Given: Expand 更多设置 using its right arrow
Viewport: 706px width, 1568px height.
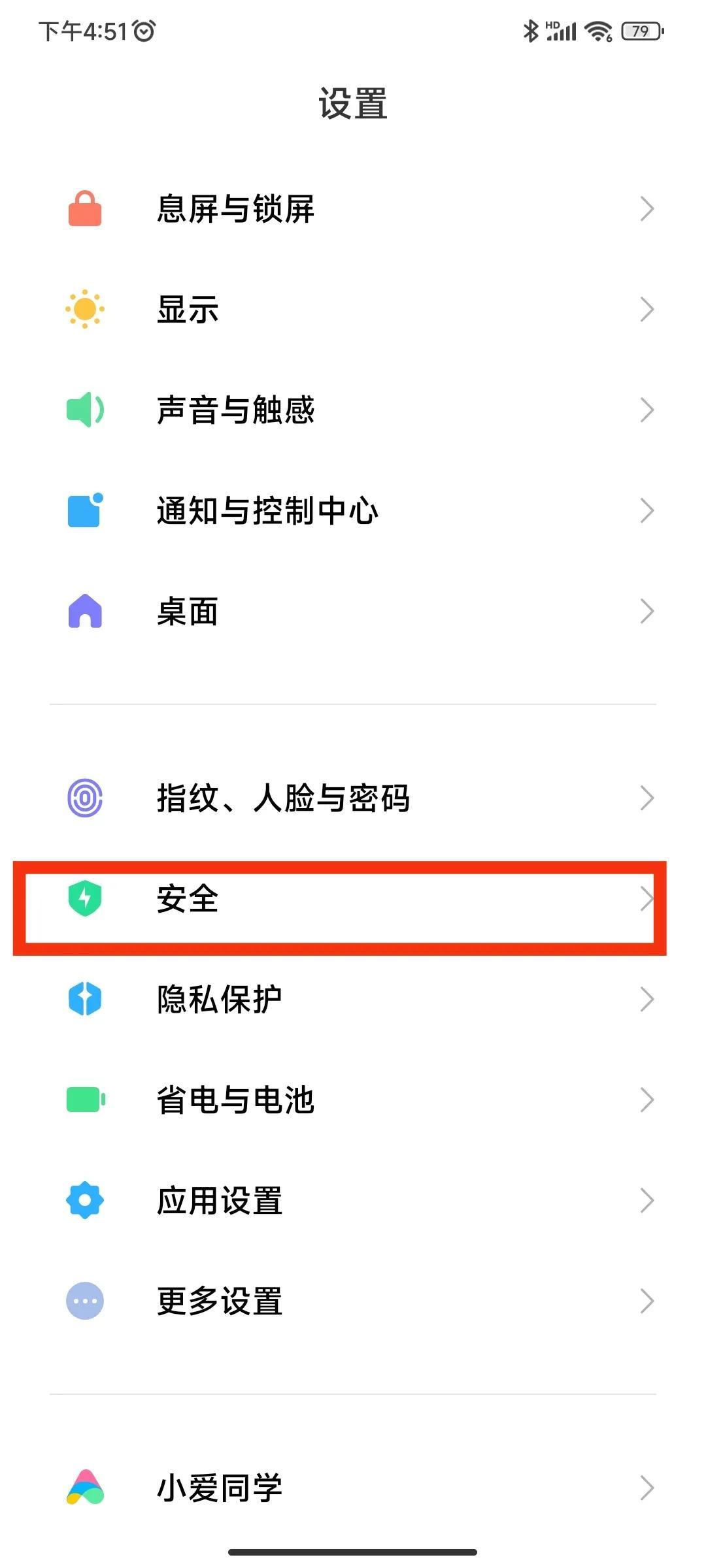Looking at the screenshot, I should [x=647, y=1301].
